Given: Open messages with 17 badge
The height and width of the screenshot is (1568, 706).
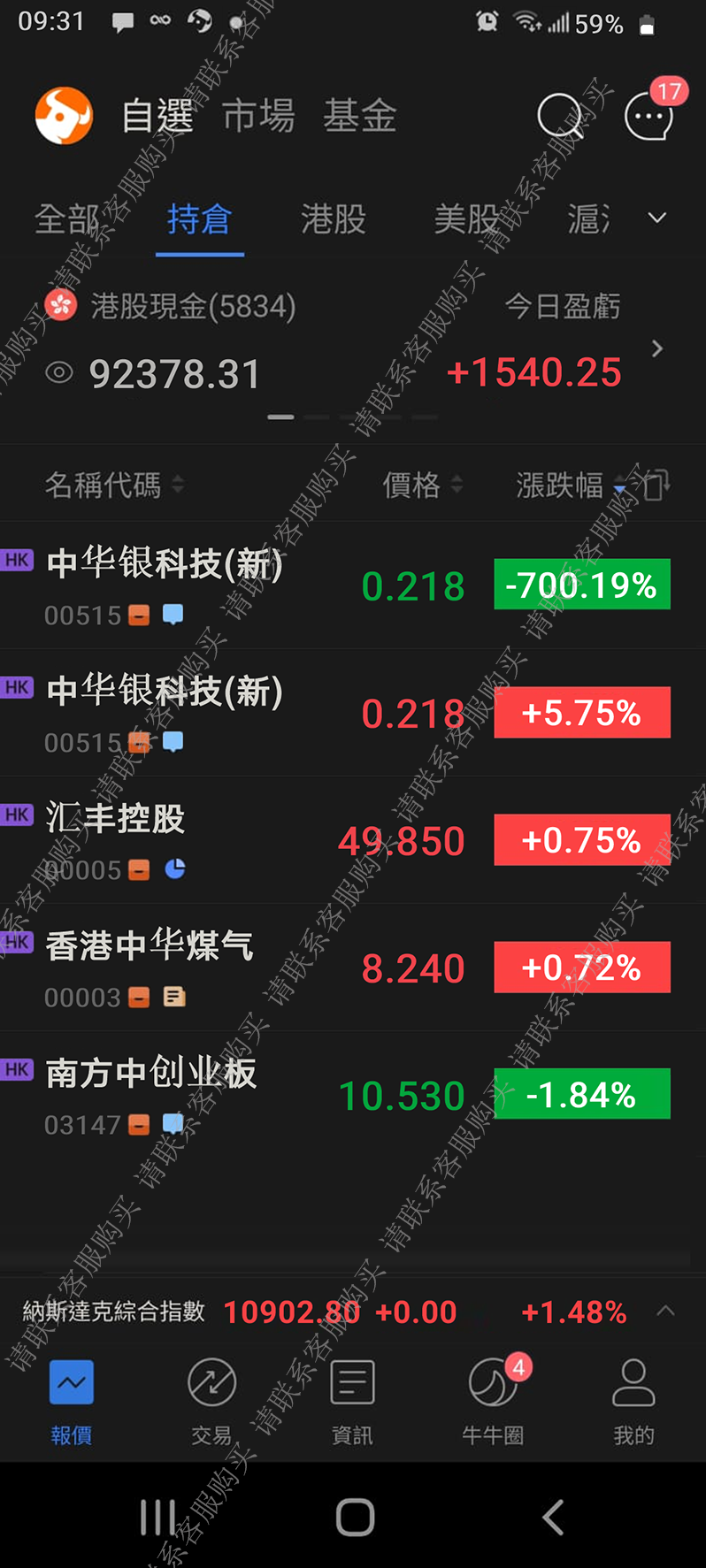Looking at the screenshot, I should pyautogui.click(x=649, y=116).
